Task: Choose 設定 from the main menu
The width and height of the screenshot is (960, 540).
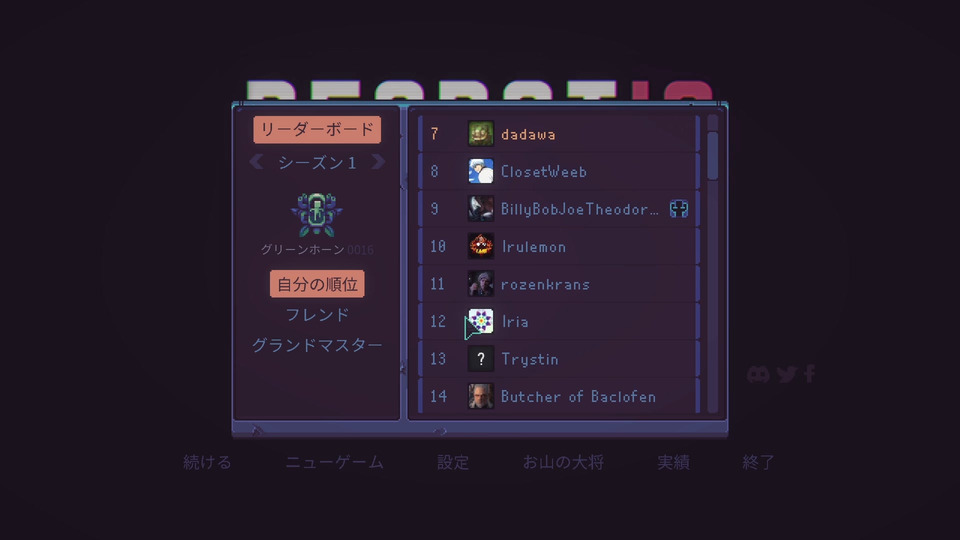Action: click(x=452, y=462)
